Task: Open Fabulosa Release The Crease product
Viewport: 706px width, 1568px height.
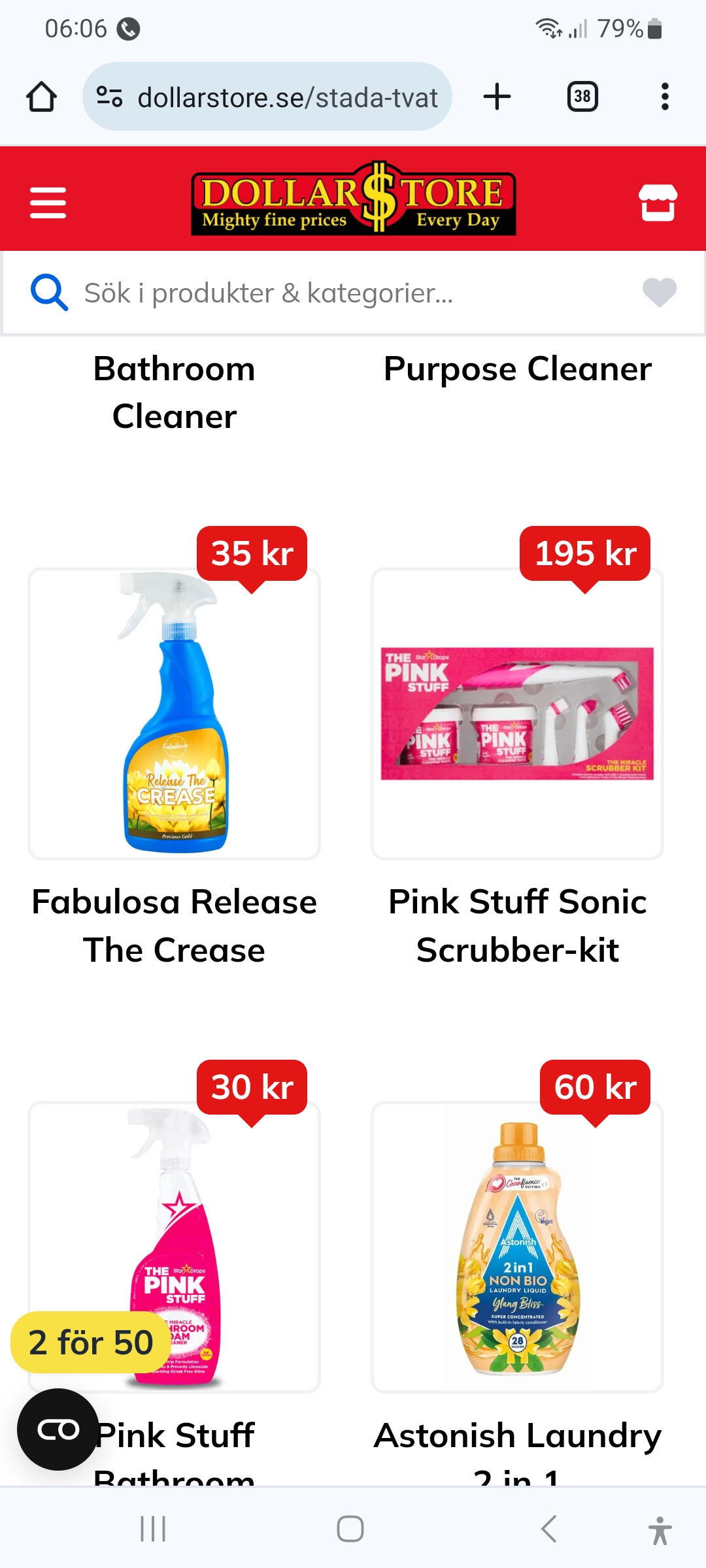Action: click(x=175, y=713)
